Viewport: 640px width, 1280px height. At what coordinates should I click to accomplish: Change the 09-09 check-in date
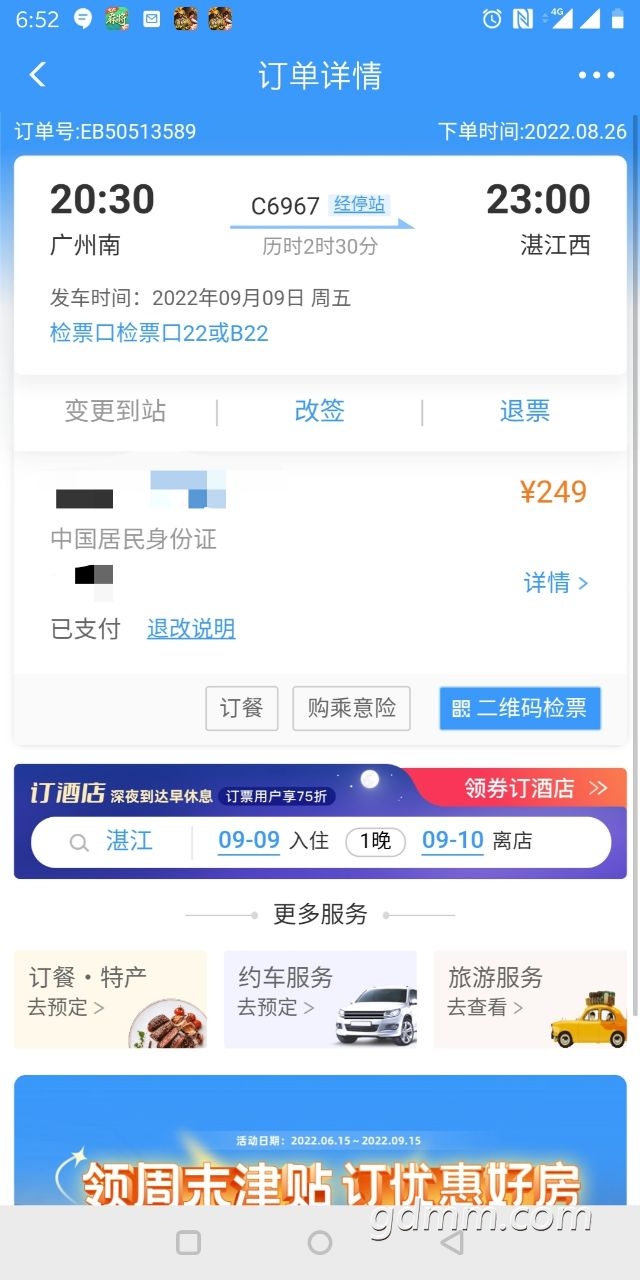point(249,841)
